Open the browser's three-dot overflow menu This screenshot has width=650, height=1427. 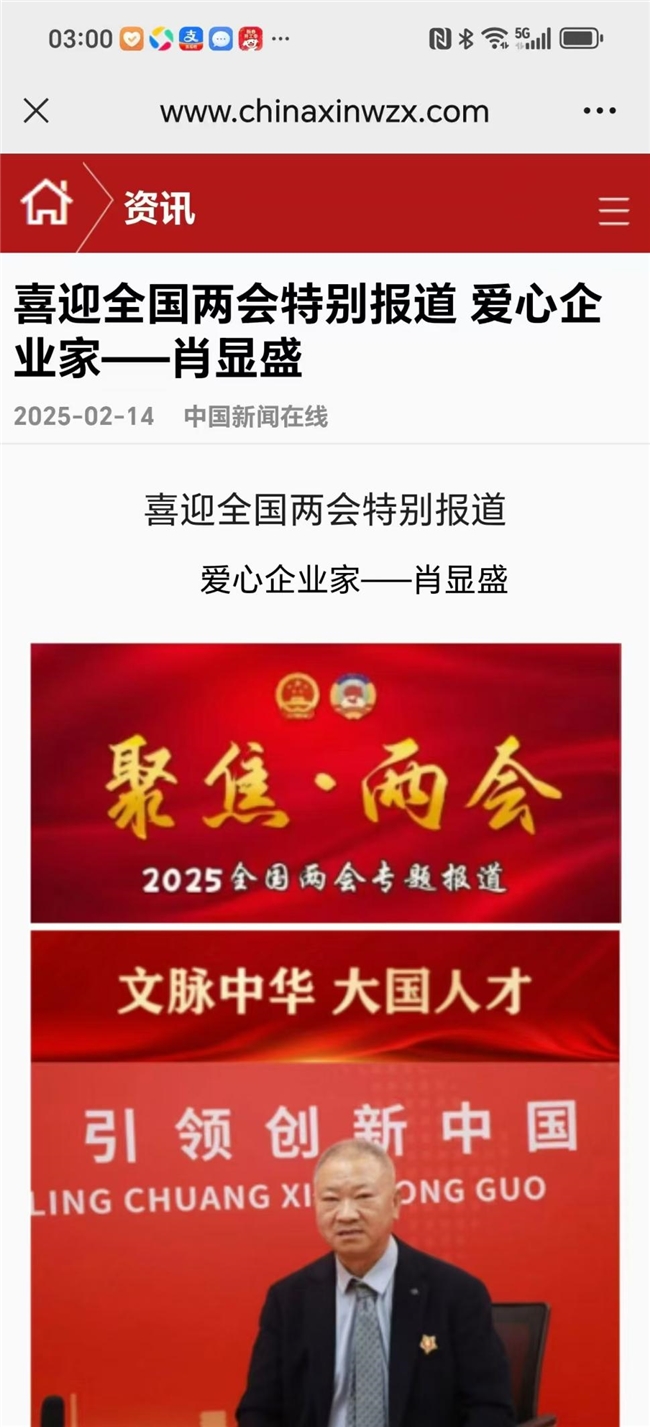[599, 111]
